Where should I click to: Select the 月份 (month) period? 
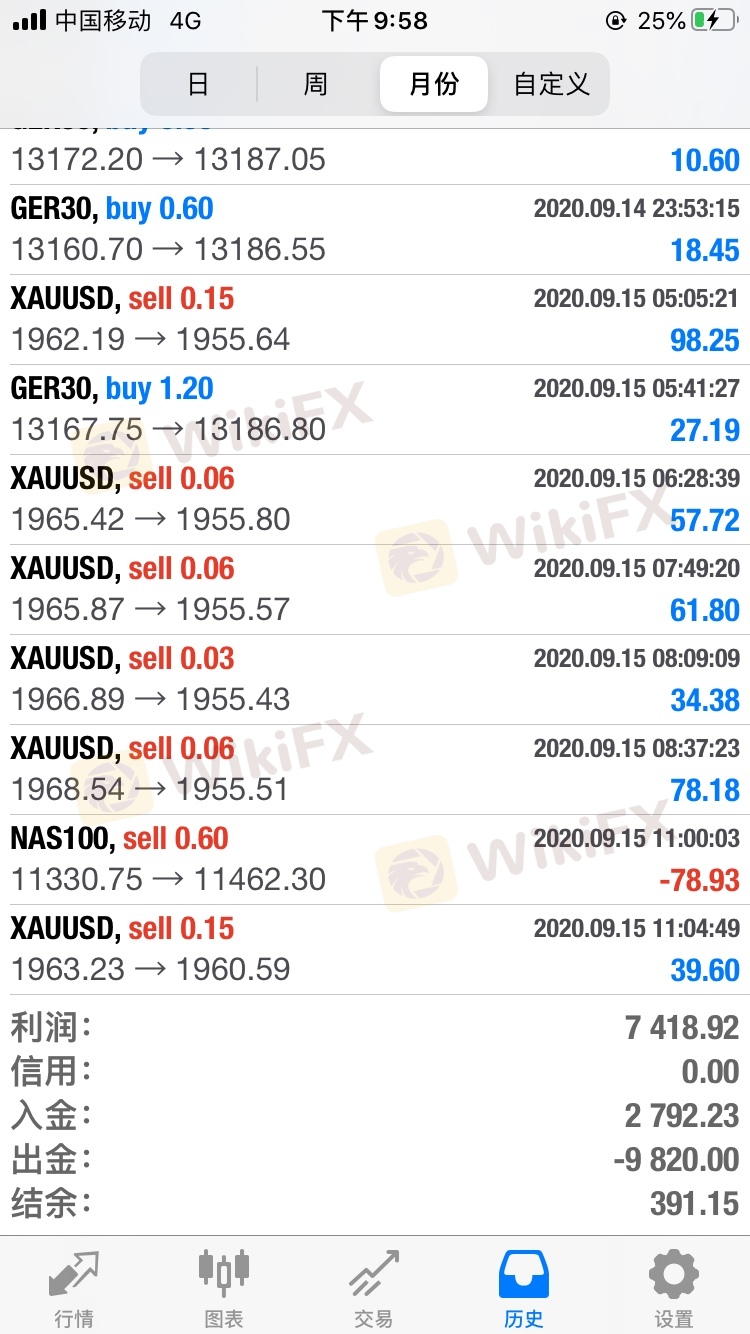point(434,84)
